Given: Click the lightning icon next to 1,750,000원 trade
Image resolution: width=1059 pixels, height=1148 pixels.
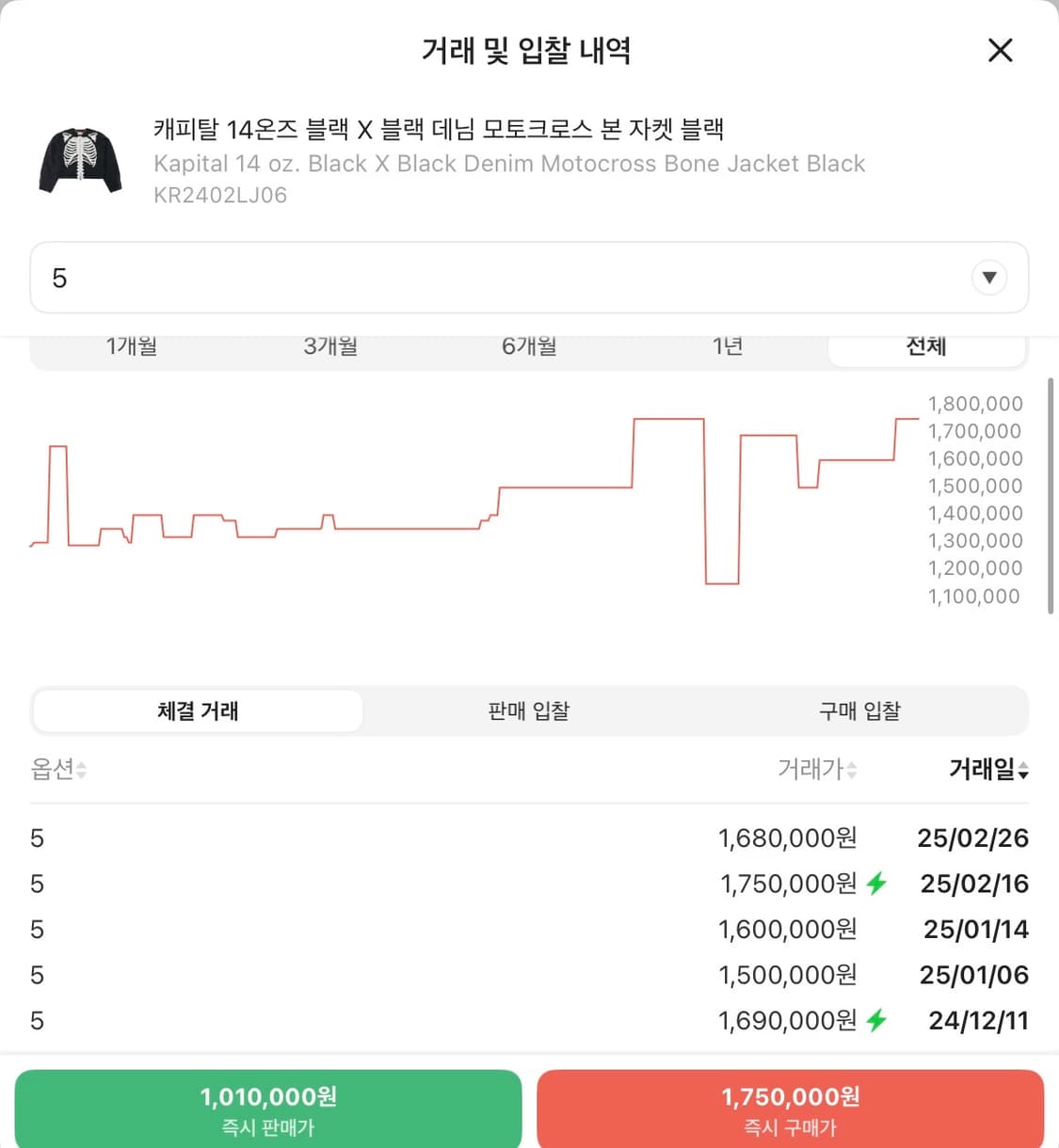Looking at the screenshot, I should [877, 883].
